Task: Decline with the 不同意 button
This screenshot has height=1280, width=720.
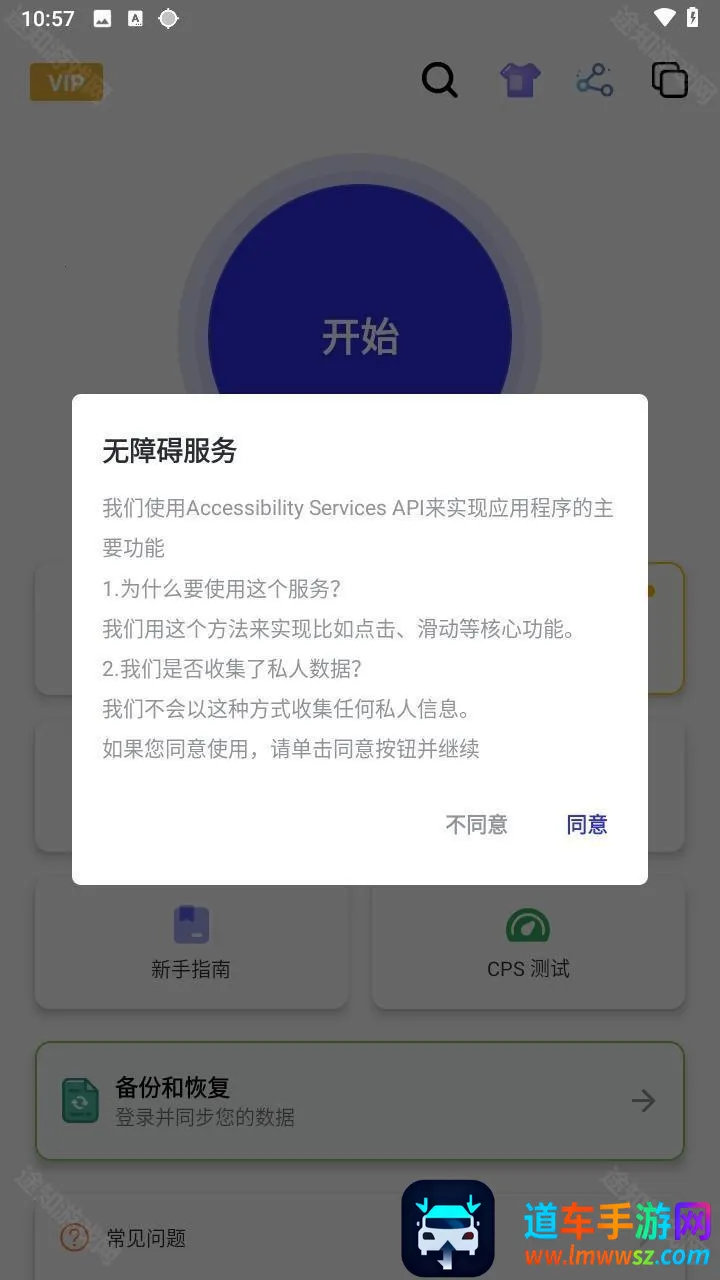Action: (x=476, y=824)
